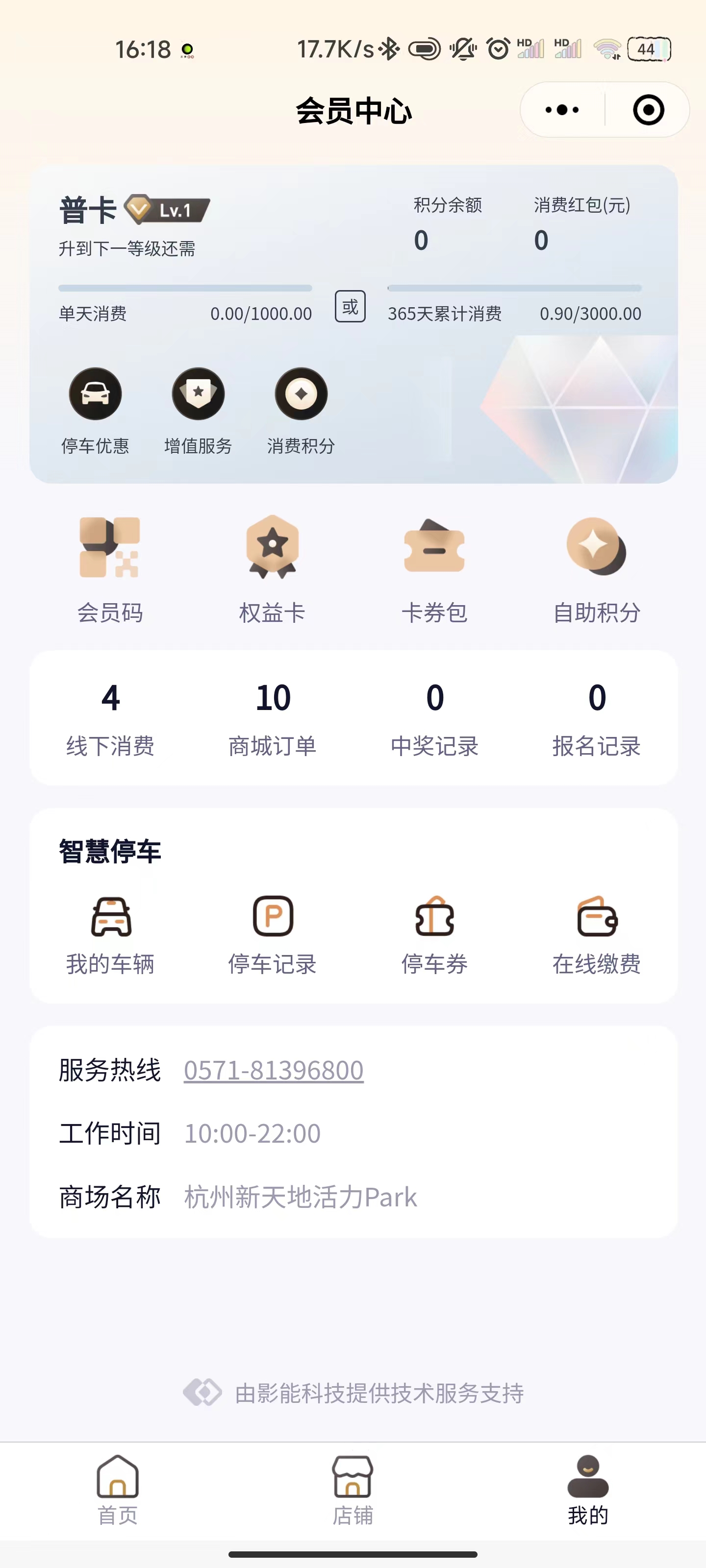Switch to the 店铺 shops tab
The image size is (706, 1568).
[x=353, y=1490]
